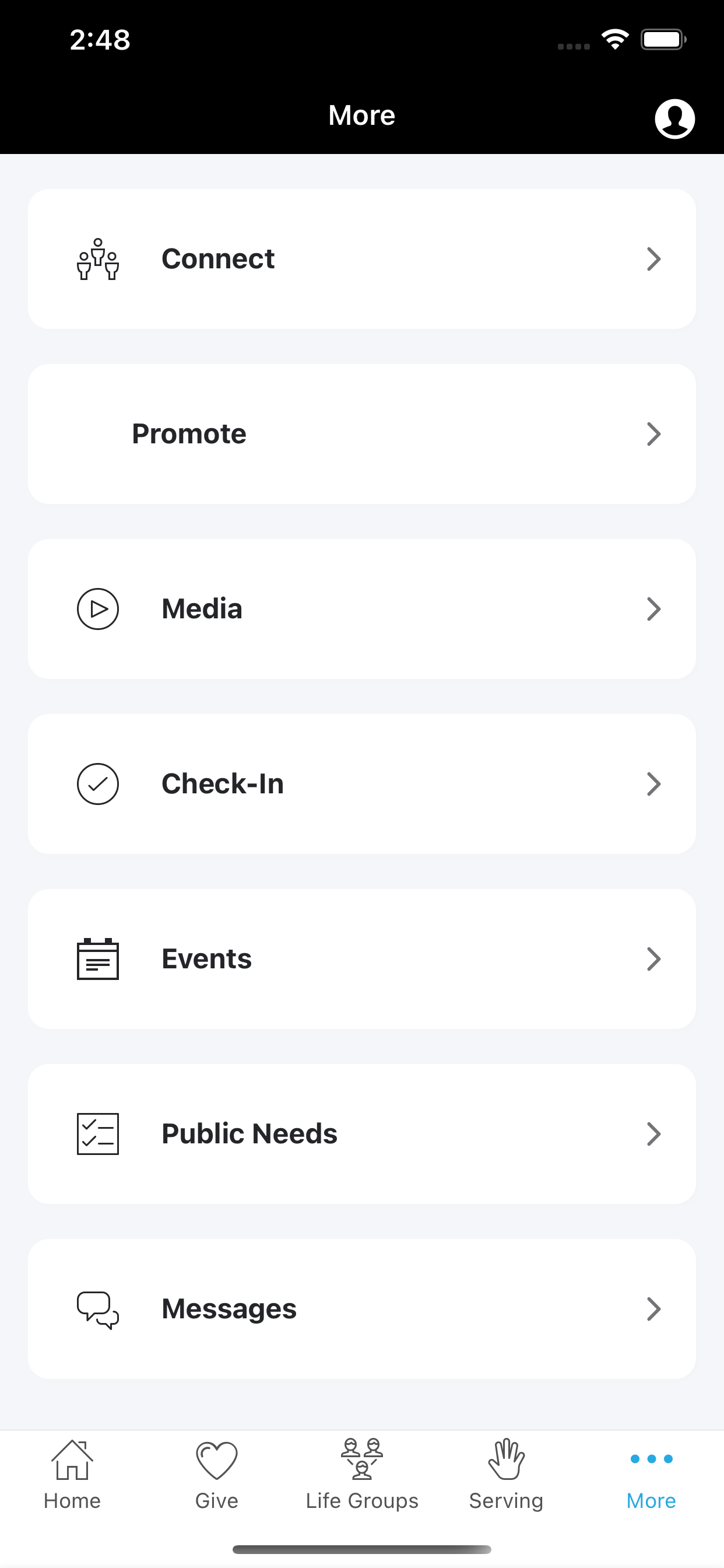724x1568 pixels.
Task: Open Messages
Action: click(362, 1308)
